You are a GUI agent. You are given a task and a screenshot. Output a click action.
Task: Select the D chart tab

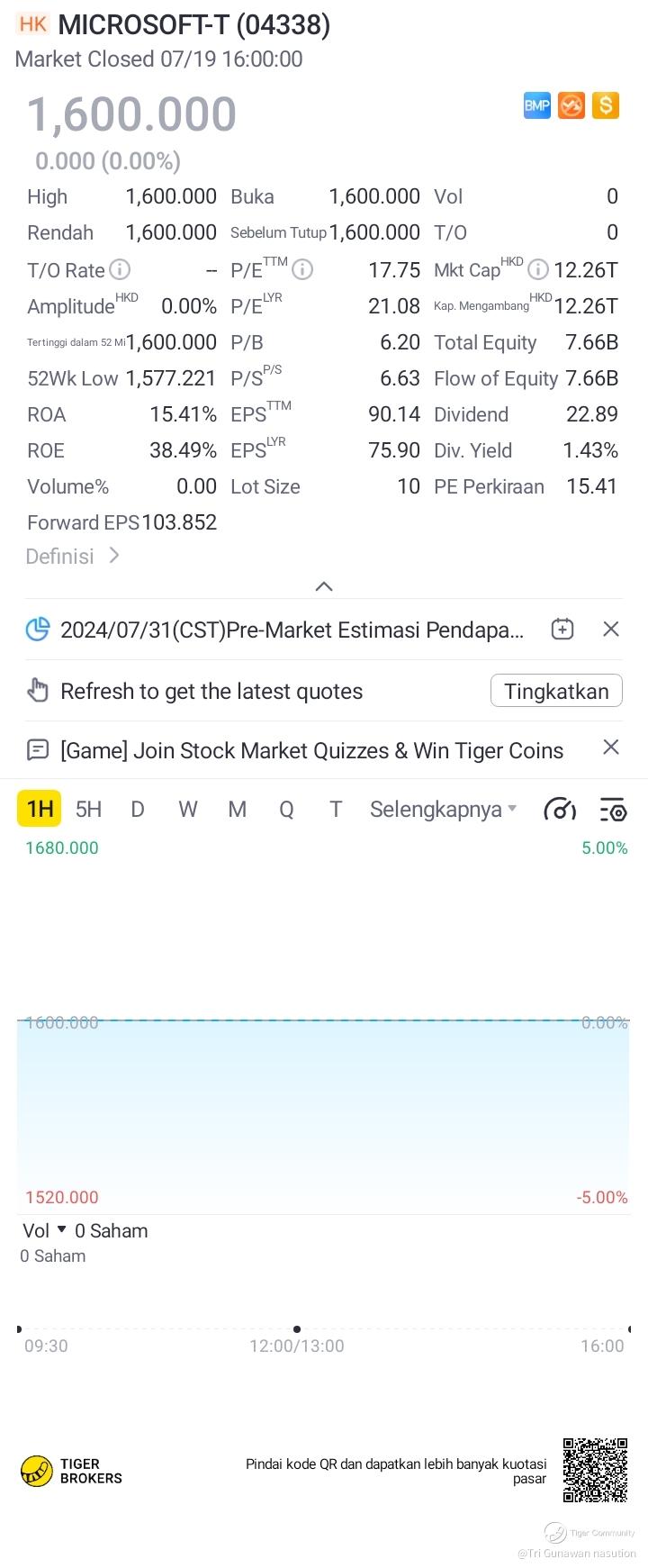point(138,809)
